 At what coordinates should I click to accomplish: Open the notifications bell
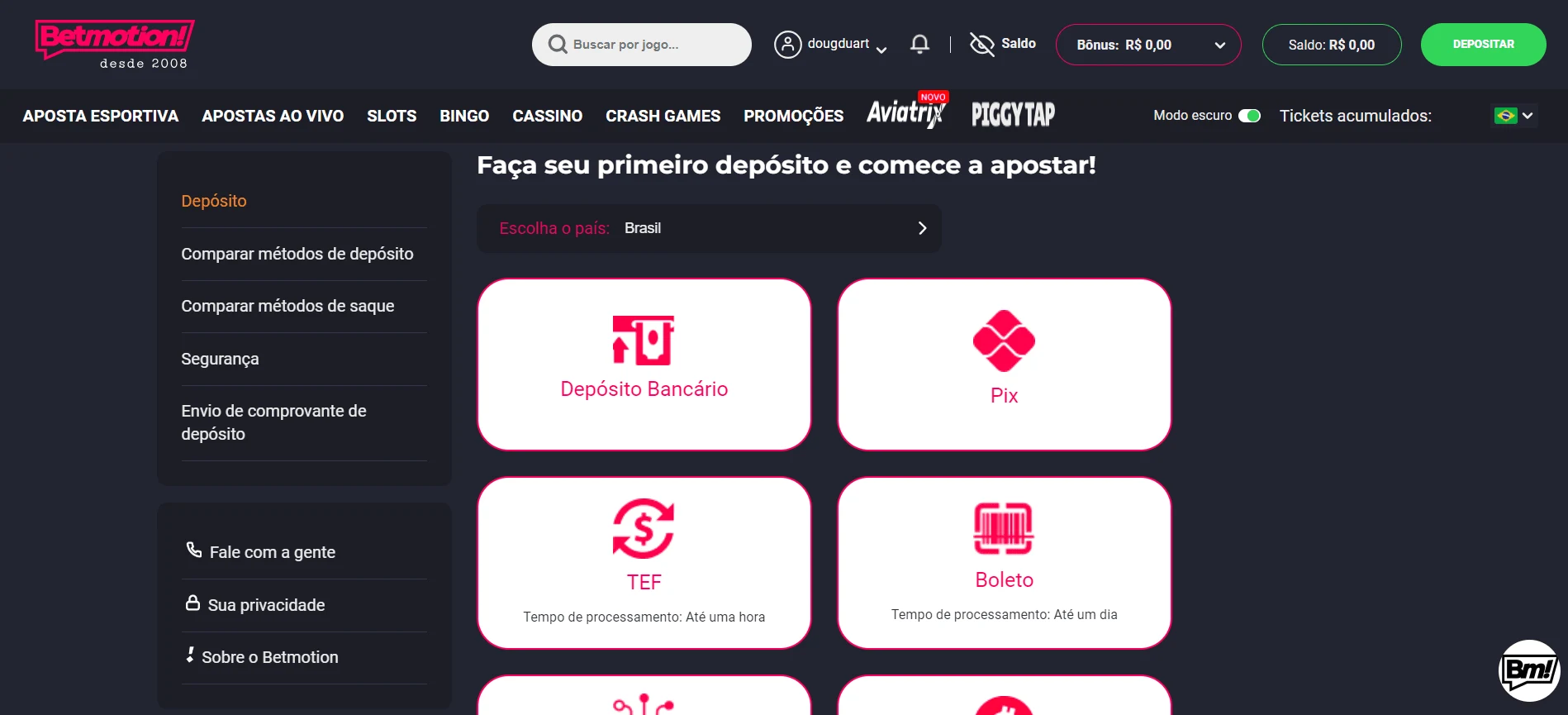point(919,45)
